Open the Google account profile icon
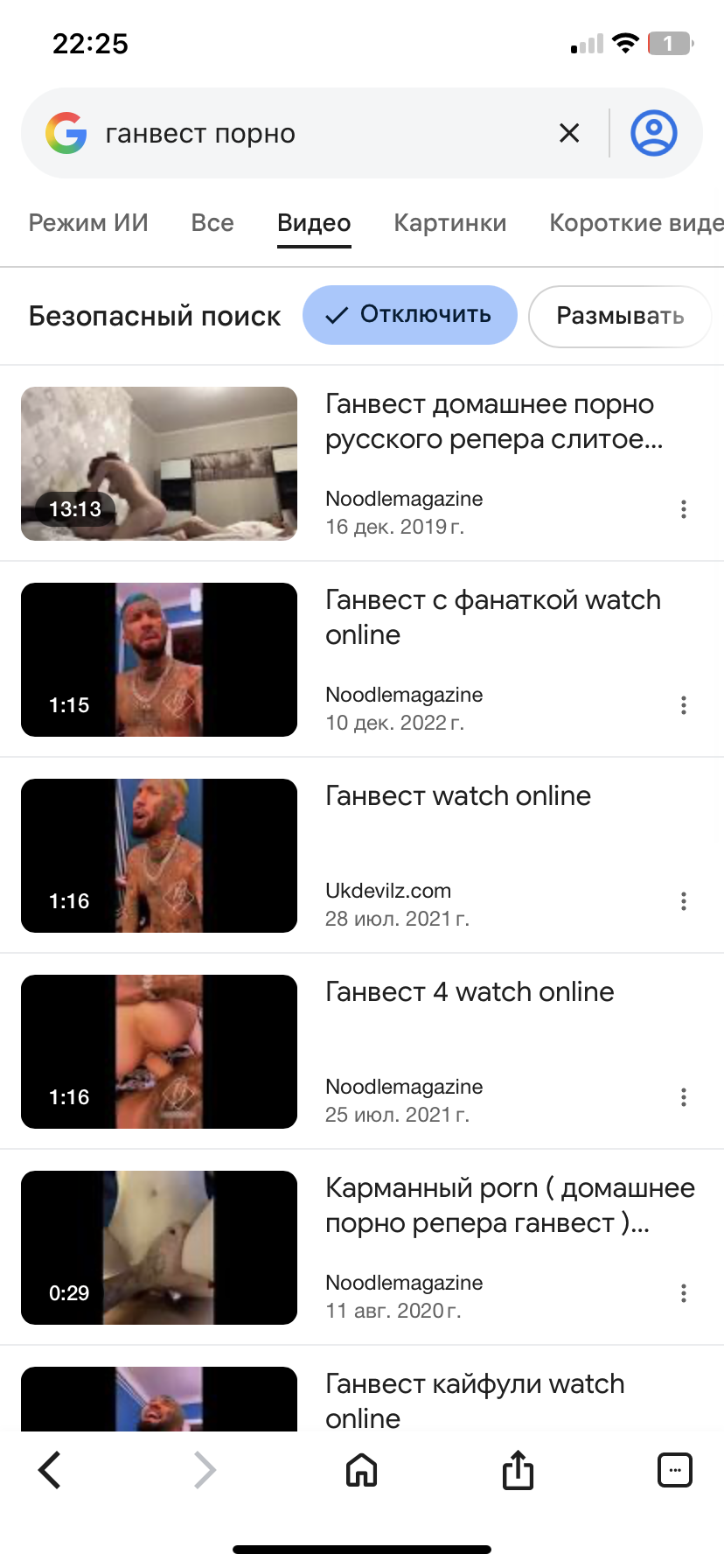This screenshot has width=724, height=1568. (654, 133)
